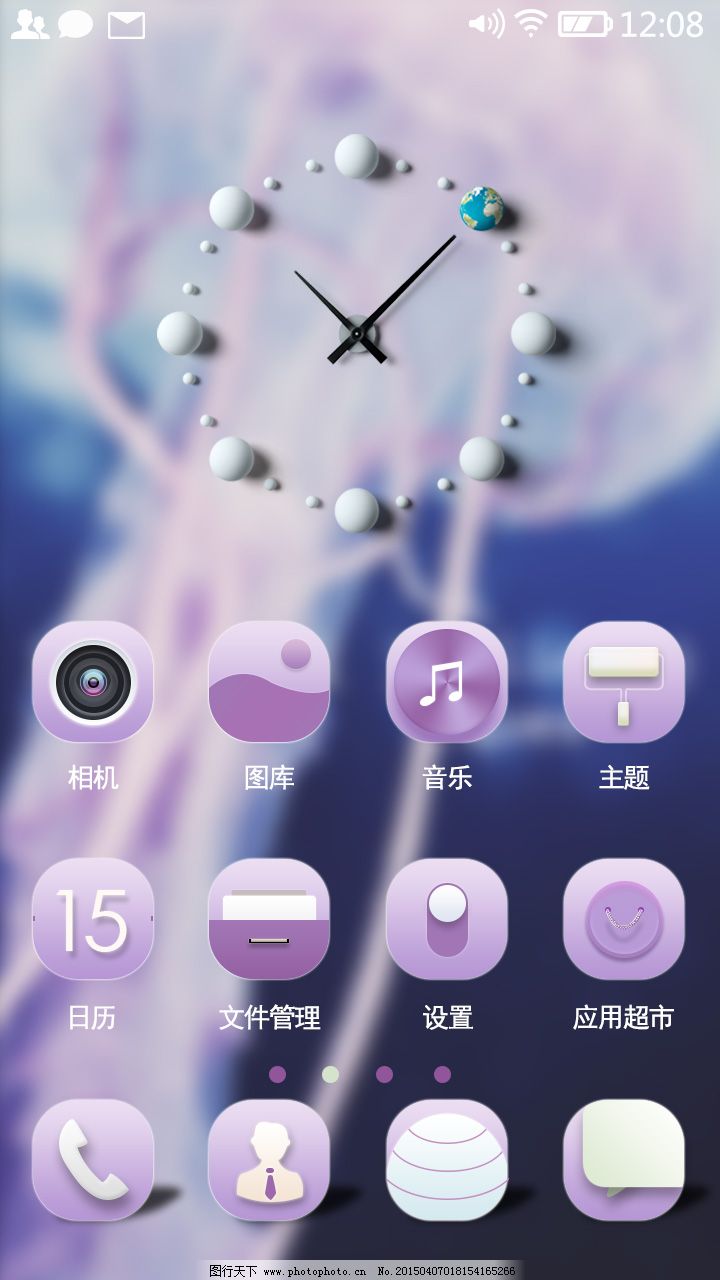720x1280 pixels.
Task: Launch 文件管理 file manager
Action: tap(269, 919)
